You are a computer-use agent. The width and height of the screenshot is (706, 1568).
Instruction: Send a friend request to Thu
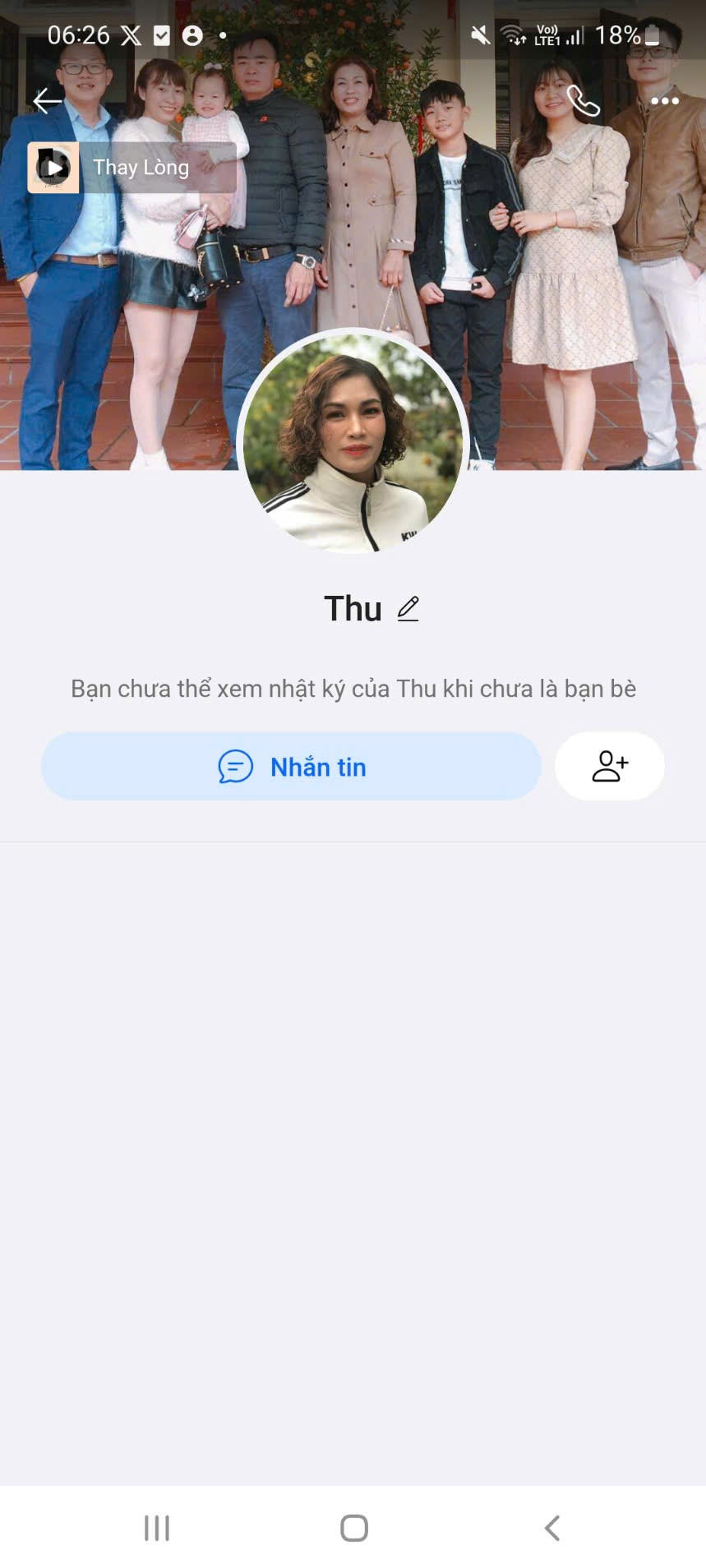point(610,767)
